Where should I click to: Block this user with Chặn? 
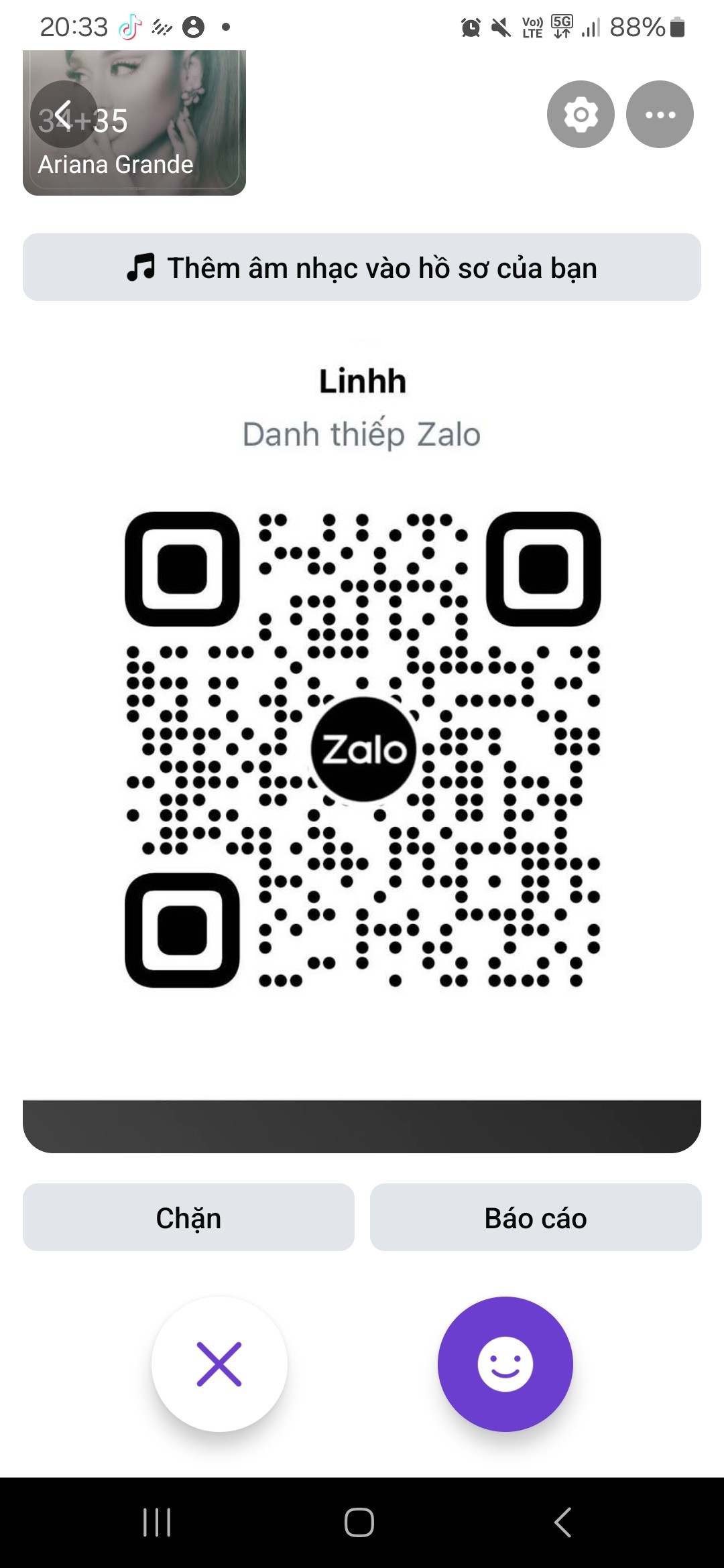(x=188, y=1218)
